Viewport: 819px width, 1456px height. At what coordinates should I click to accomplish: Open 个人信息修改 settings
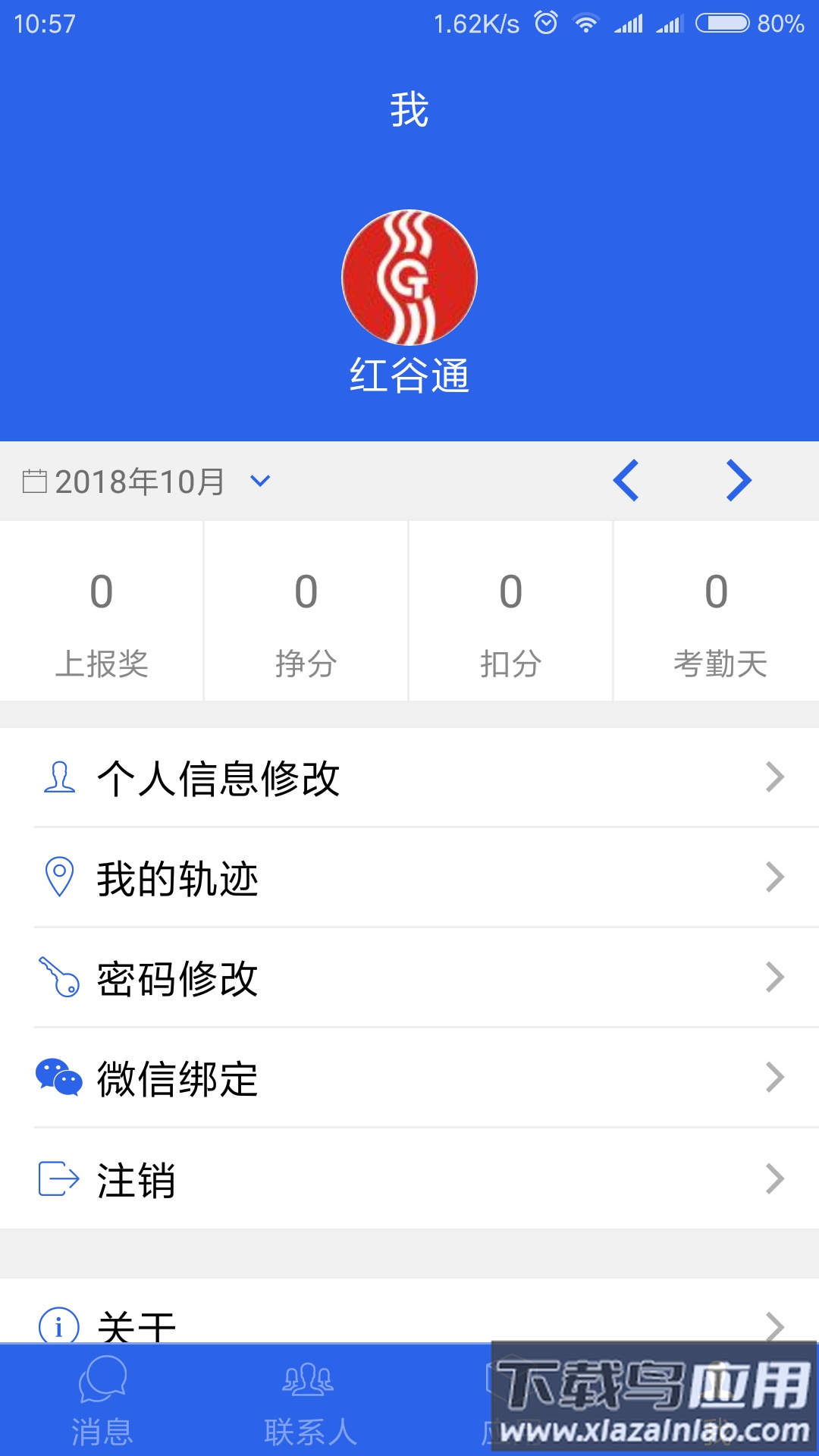click(x=409, y=776)
